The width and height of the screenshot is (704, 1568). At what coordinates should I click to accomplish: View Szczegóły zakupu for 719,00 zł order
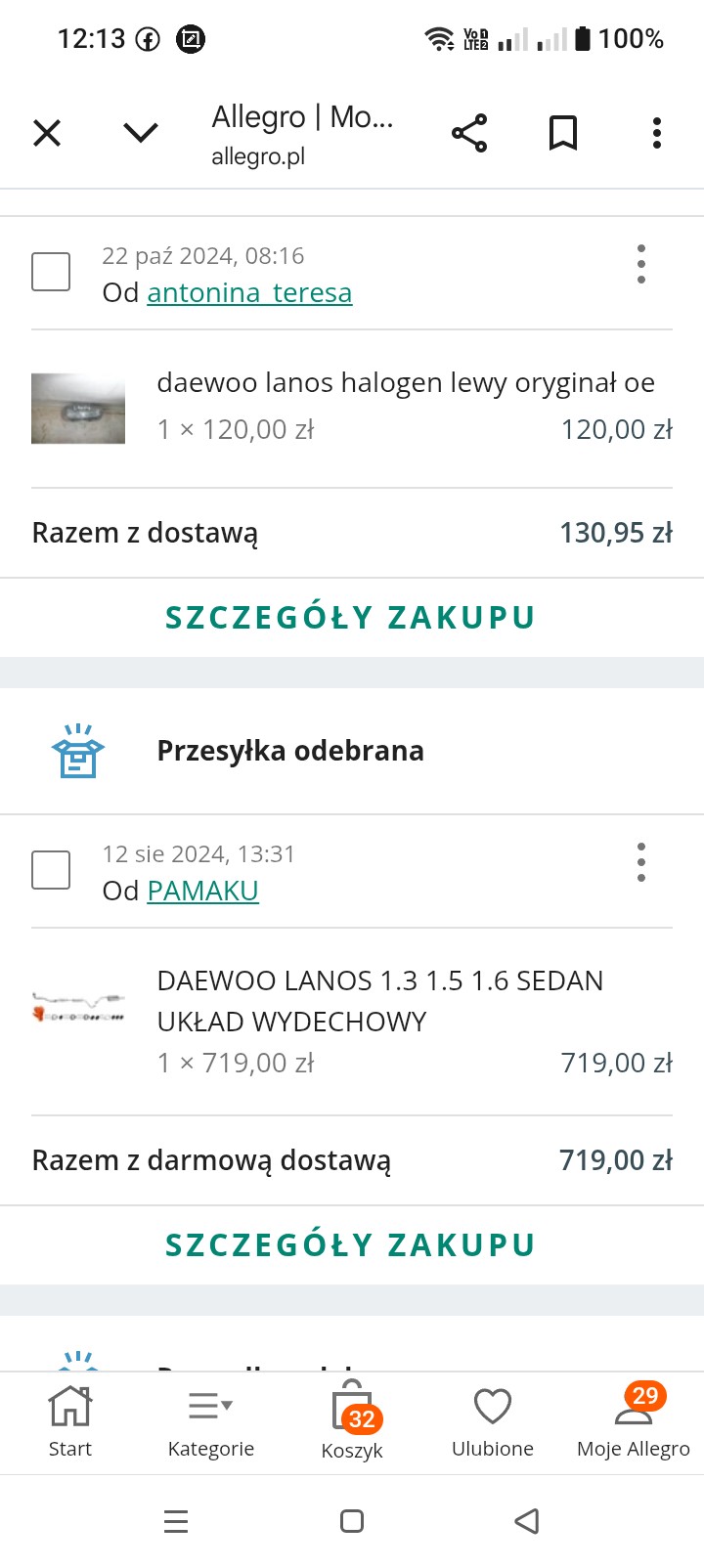pos(351,1245)
